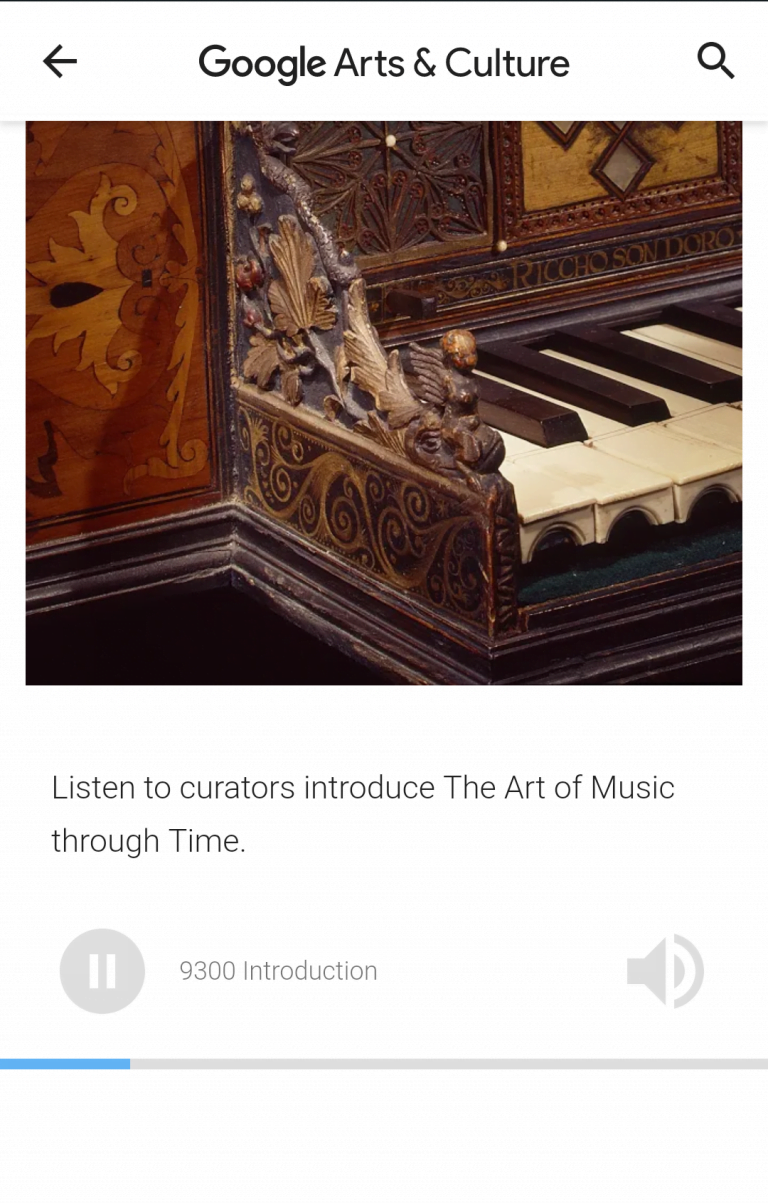Seek along the audio progress bar

tap(384, 1064)
